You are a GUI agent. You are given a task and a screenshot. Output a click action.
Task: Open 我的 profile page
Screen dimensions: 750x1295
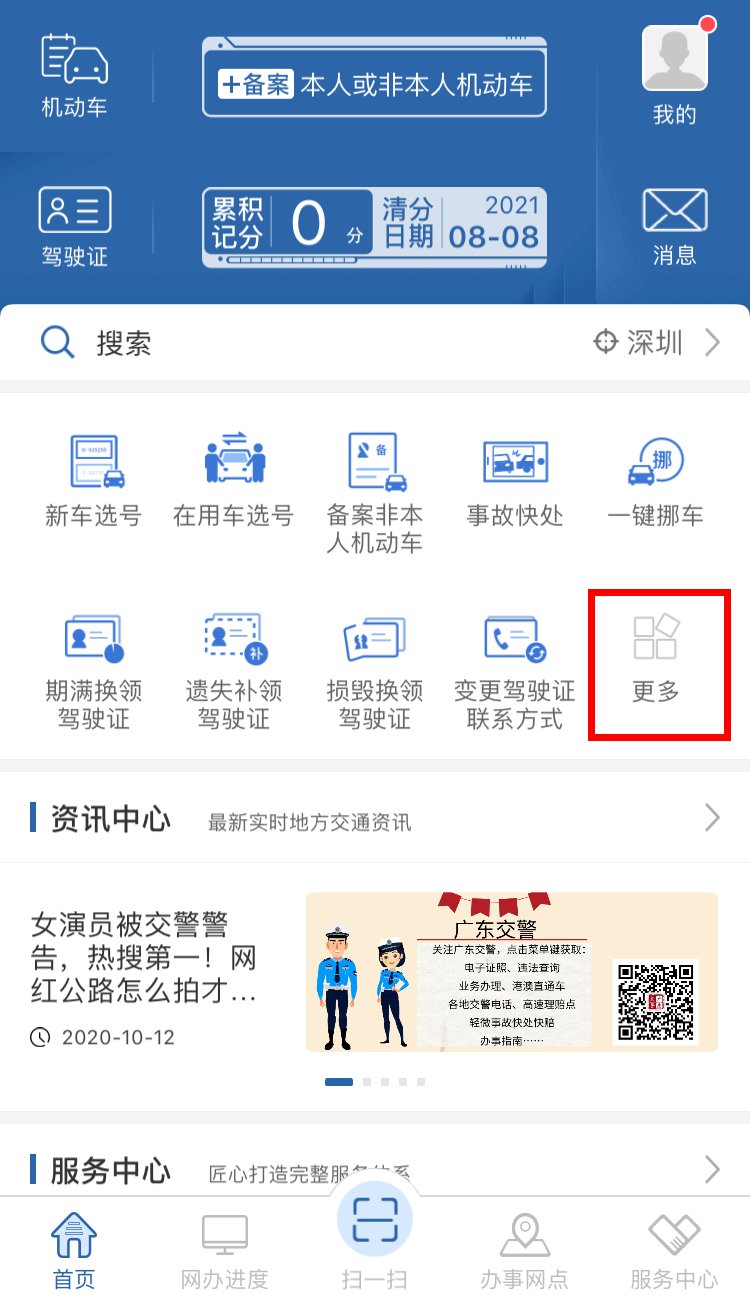click(x=674, y=76)
